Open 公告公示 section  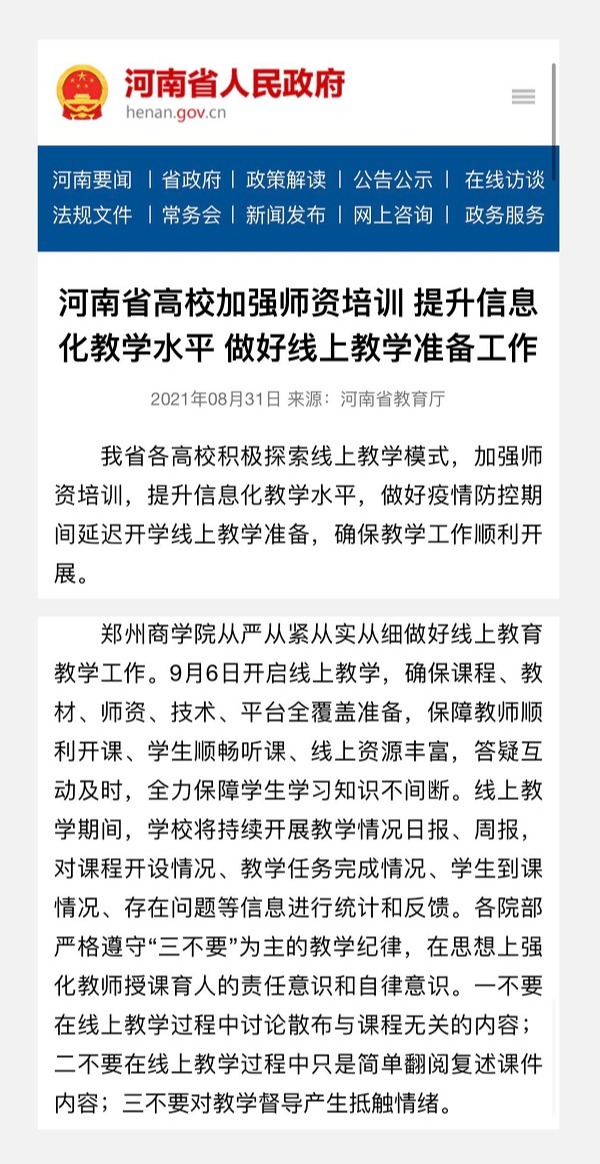tap(393, 180)
